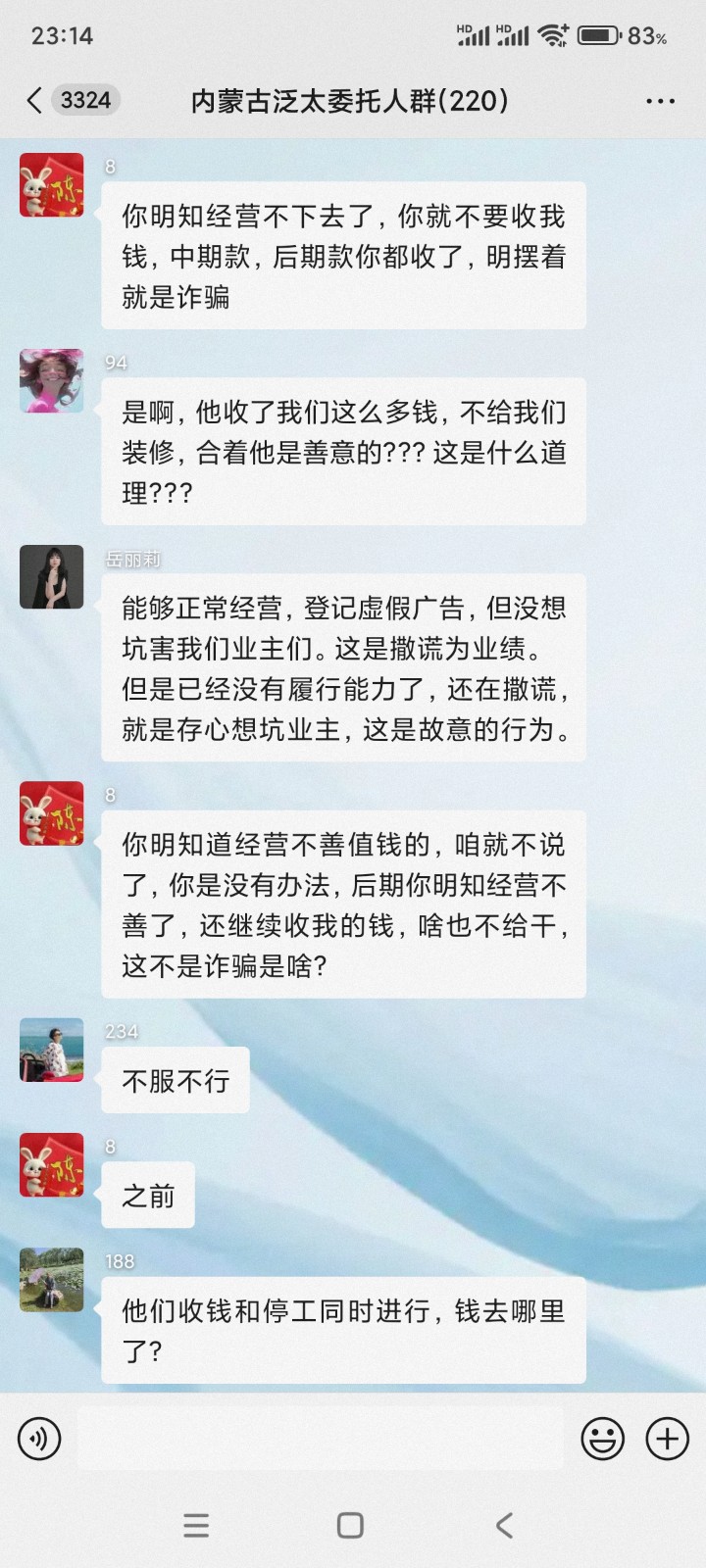View avatar of user 8 above 不服不行

[52, 813]
